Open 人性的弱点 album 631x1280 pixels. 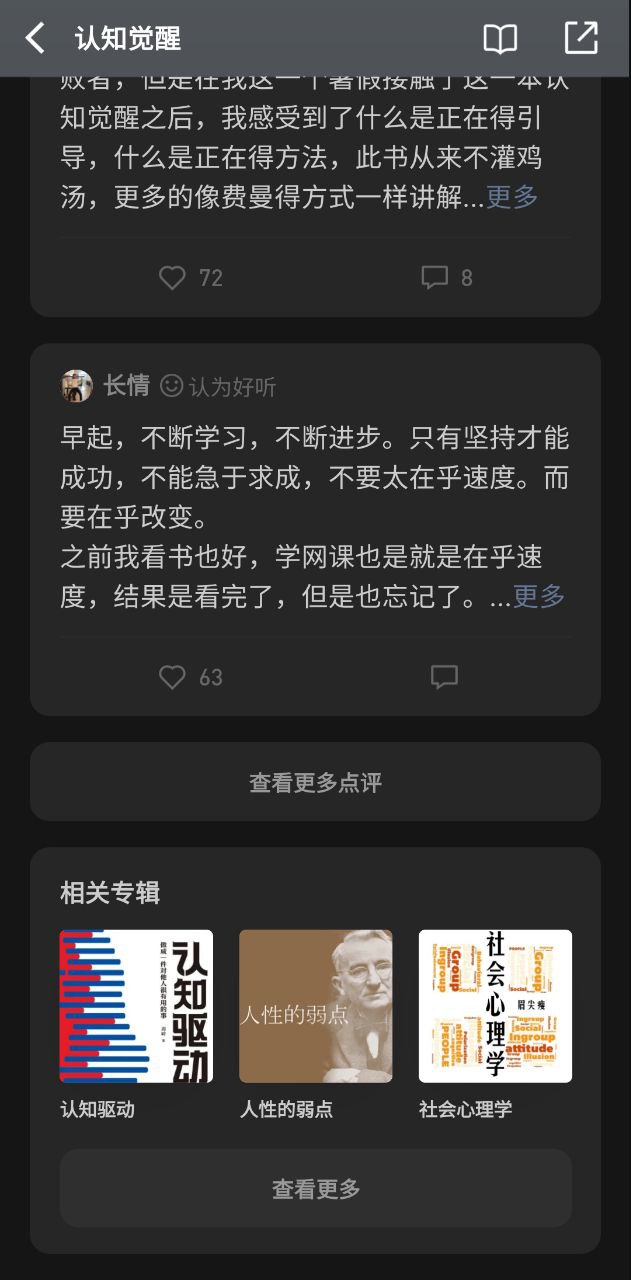315,1006
